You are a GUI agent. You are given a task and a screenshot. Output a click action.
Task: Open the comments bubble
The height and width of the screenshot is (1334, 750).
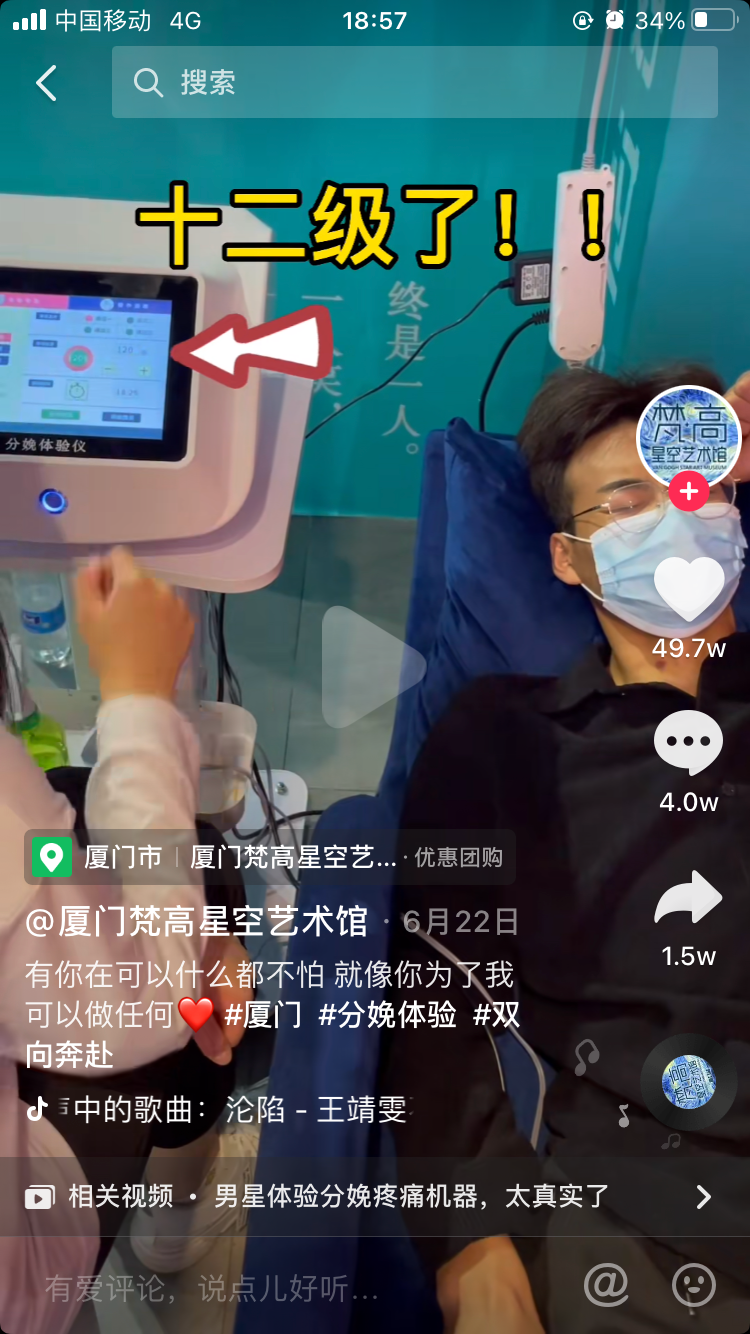coord(688,745)
